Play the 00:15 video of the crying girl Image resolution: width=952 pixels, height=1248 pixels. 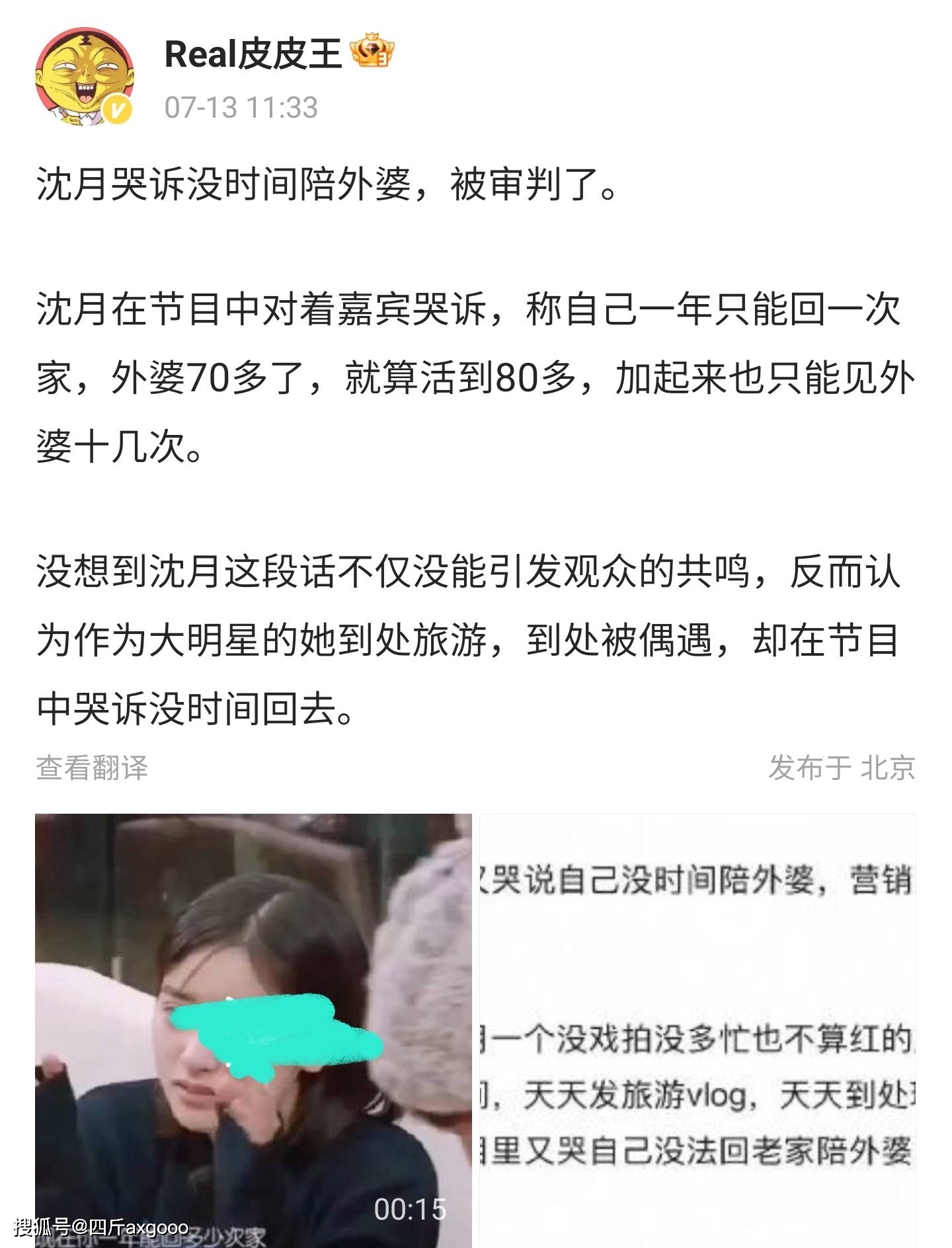point(253,1029)
